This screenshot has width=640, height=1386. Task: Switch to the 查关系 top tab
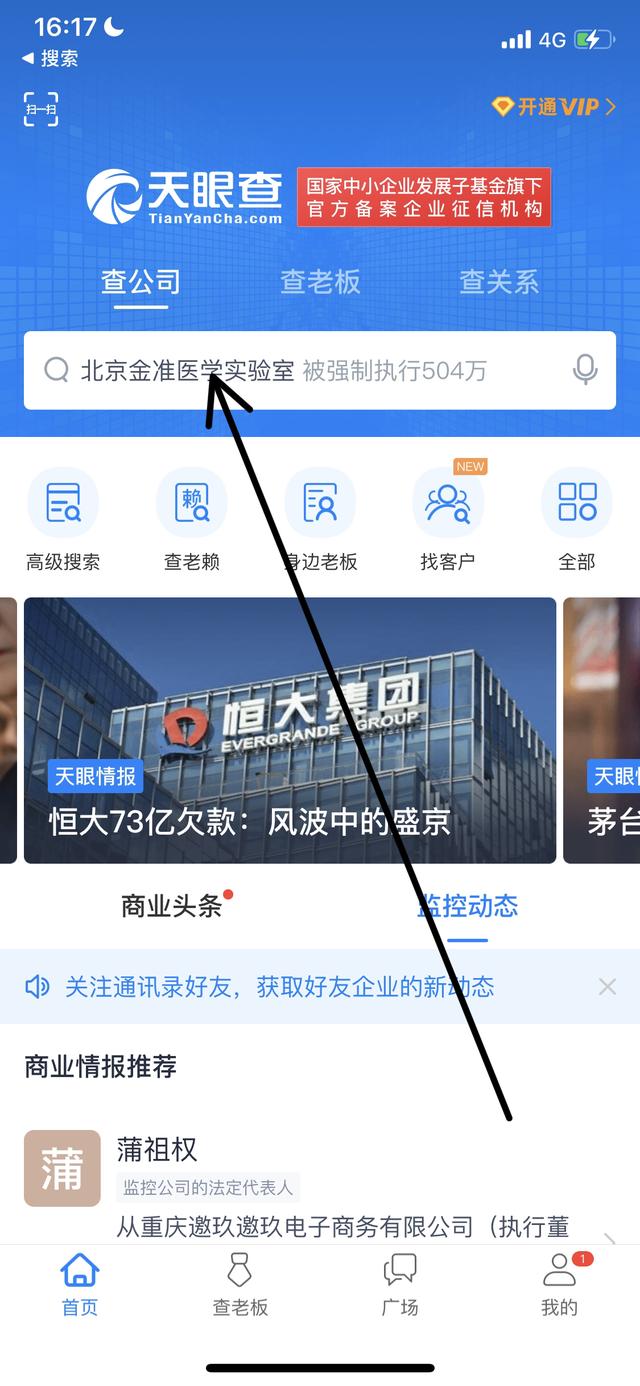tap(499, 282)
